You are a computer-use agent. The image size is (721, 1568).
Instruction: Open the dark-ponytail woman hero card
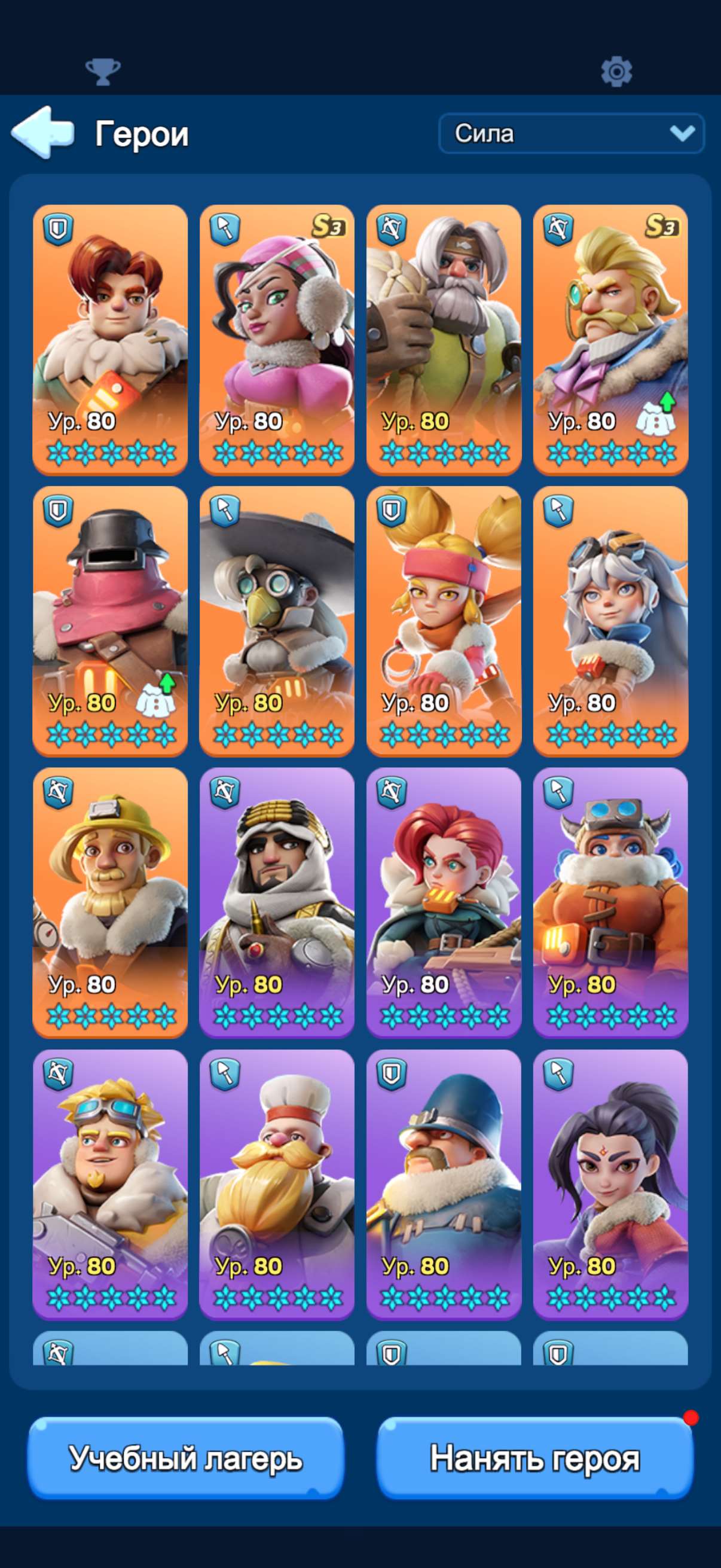[610, 1183]
